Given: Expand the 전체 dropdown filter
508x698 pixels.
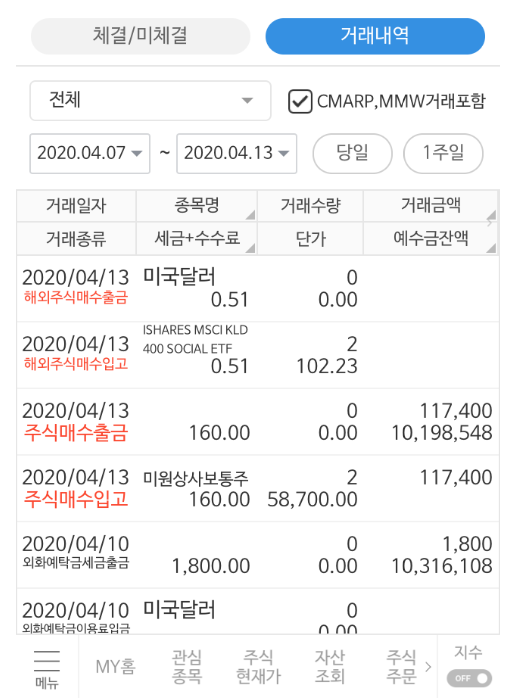Looking at the screenshot, I should (150, 101).
